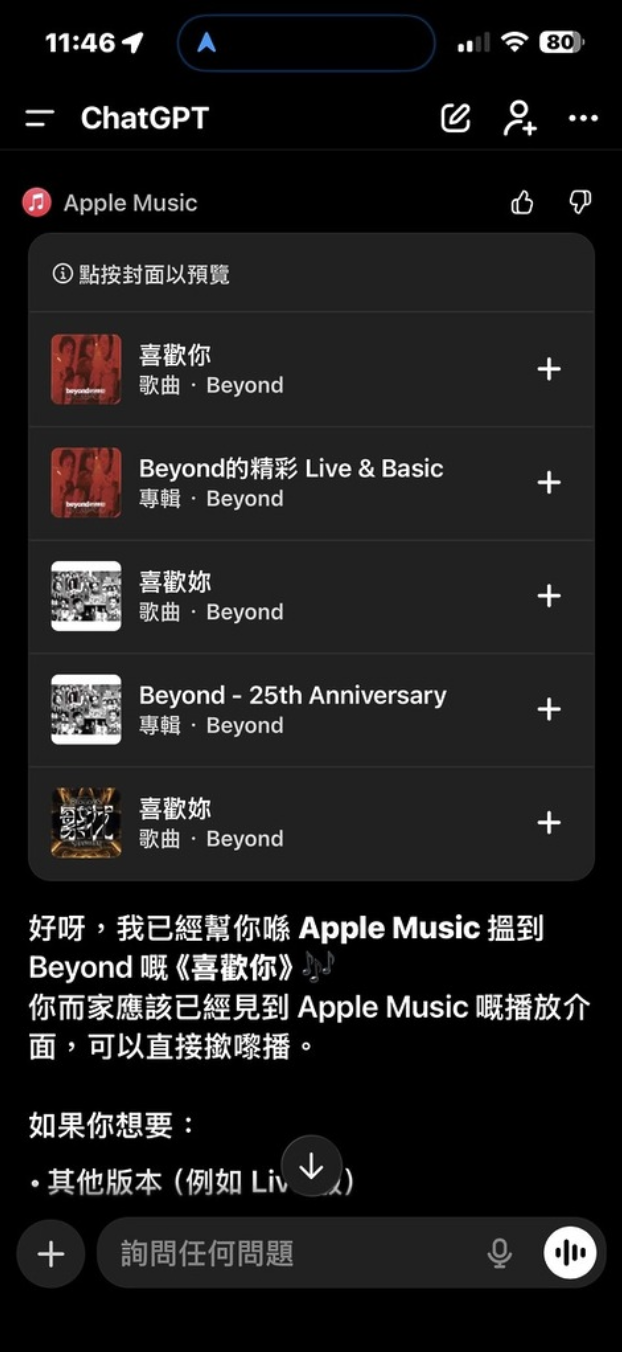
Task: Add the song 喜歡你 with its plus button
Action: [548, 369]
